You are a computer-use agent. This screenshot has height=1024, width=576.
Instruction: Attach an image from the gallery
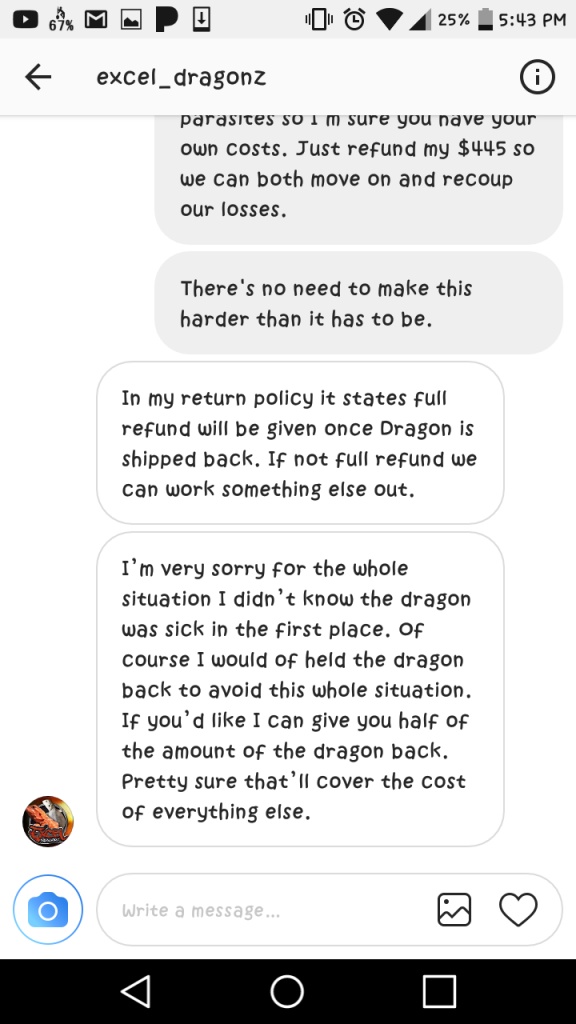click(x=454, y=910)
